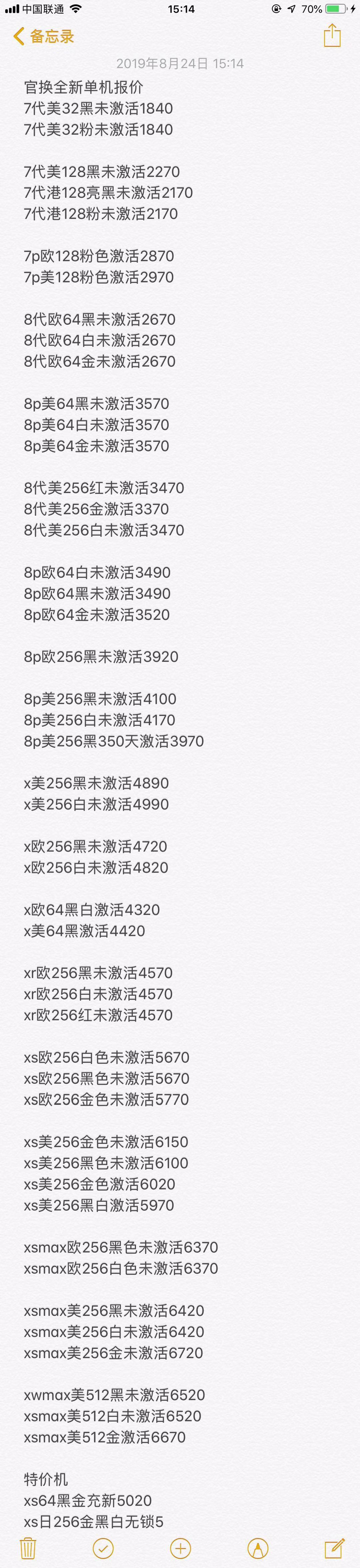Delete this note with the trash icon
This screenshot has height=1568, width=360.
[28, 1548]
